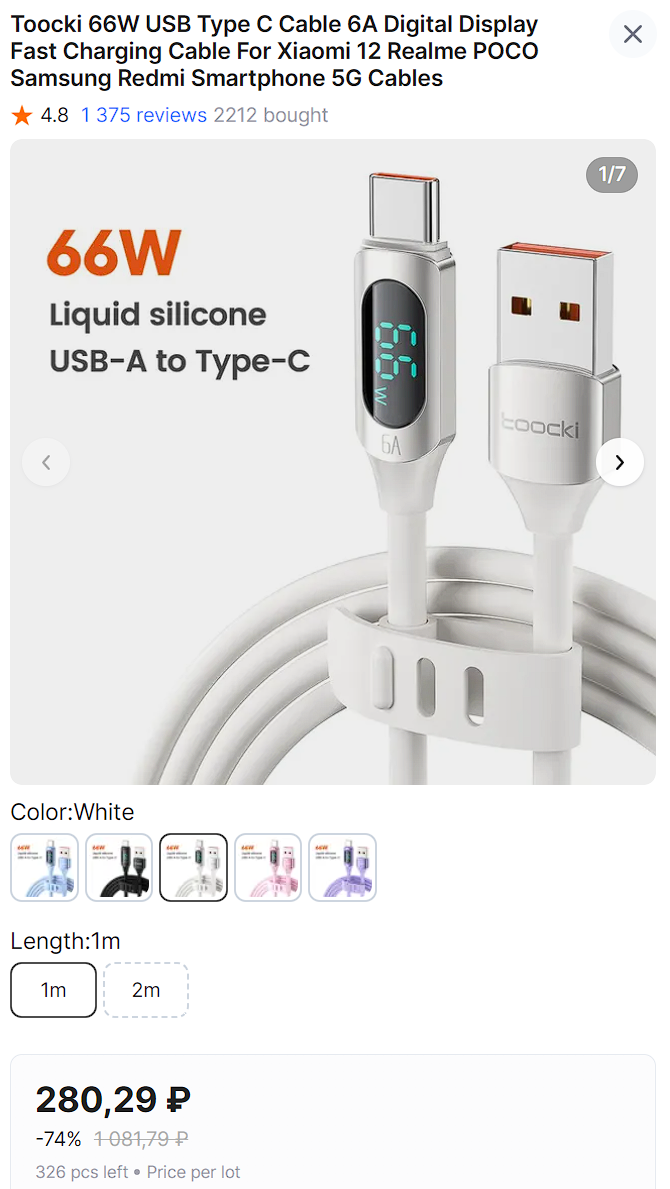Pick the pink cable color
This screenshot has width=670, height=1189.
click(x=268, y=867)
